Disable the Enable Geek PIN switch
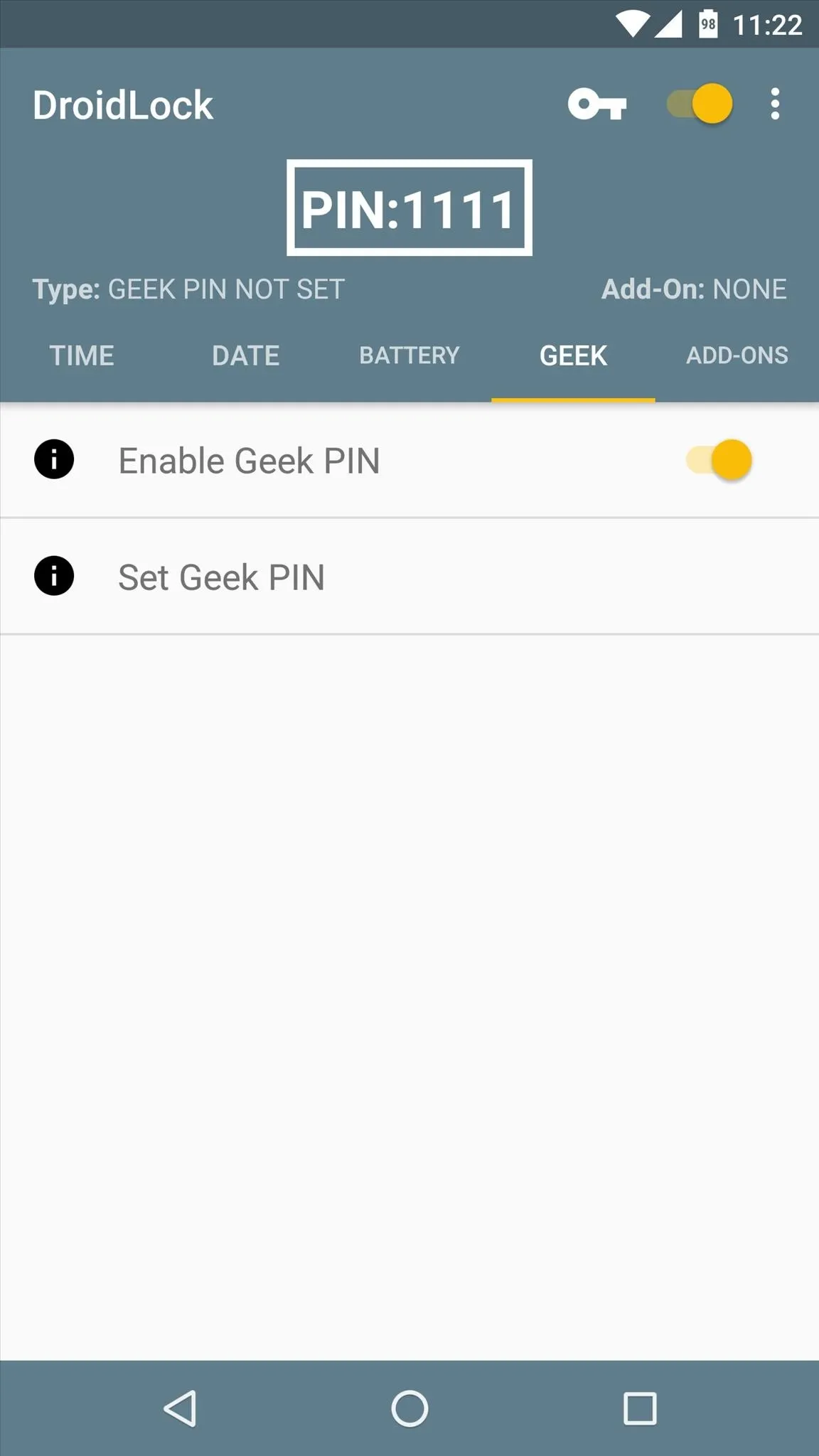 719,460
